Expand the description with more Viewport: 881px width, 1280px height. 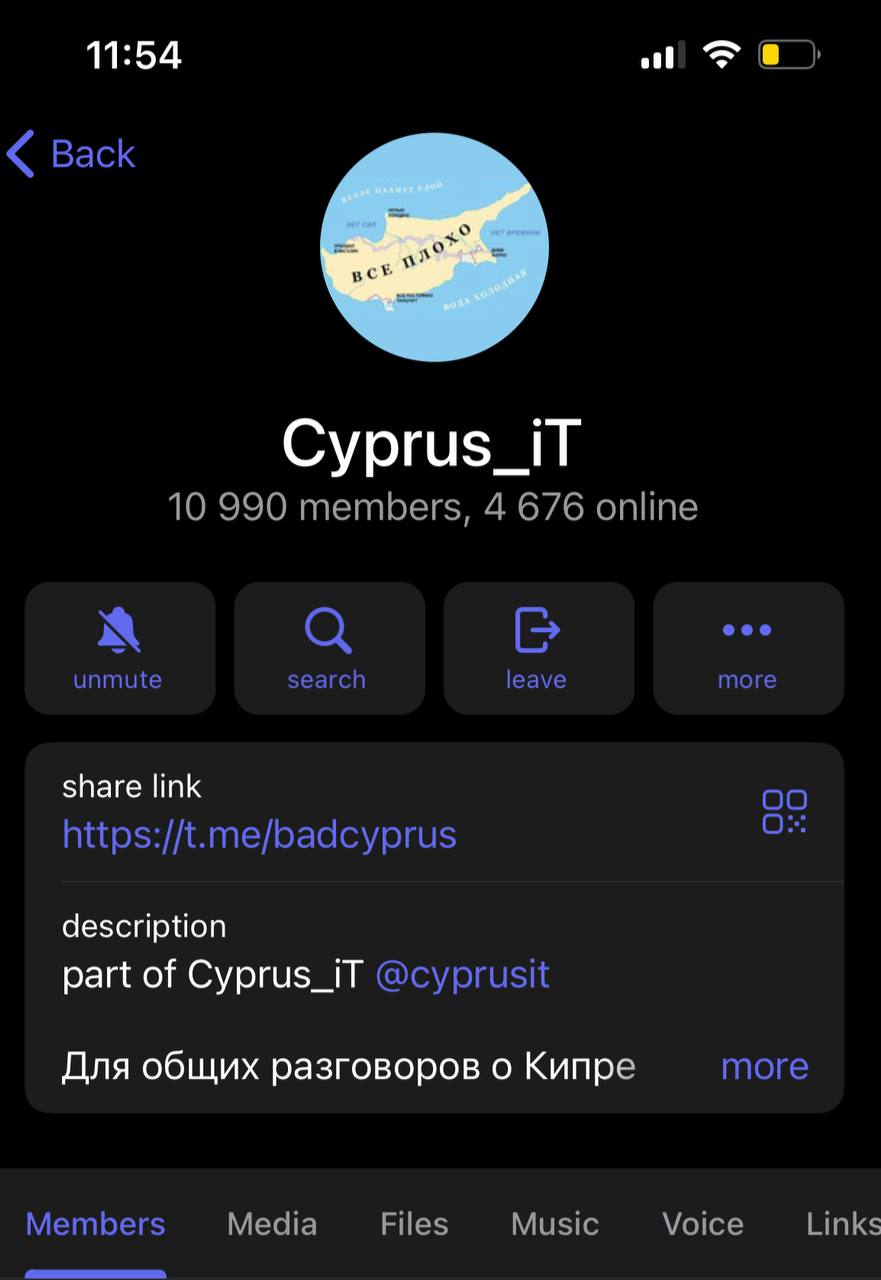(764, 1066)
